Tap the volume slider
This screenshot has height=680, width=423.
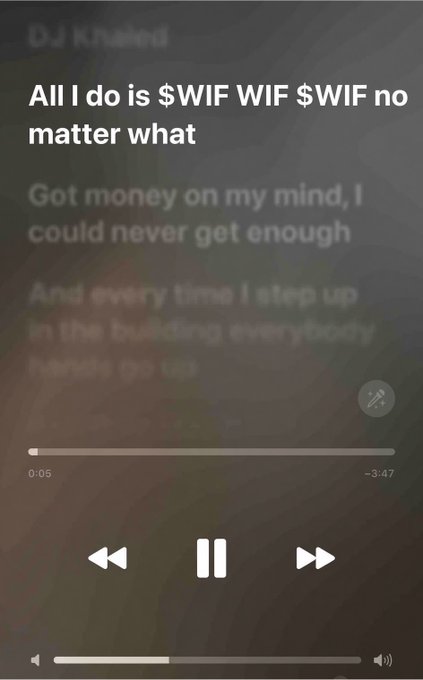coord(207,660)
